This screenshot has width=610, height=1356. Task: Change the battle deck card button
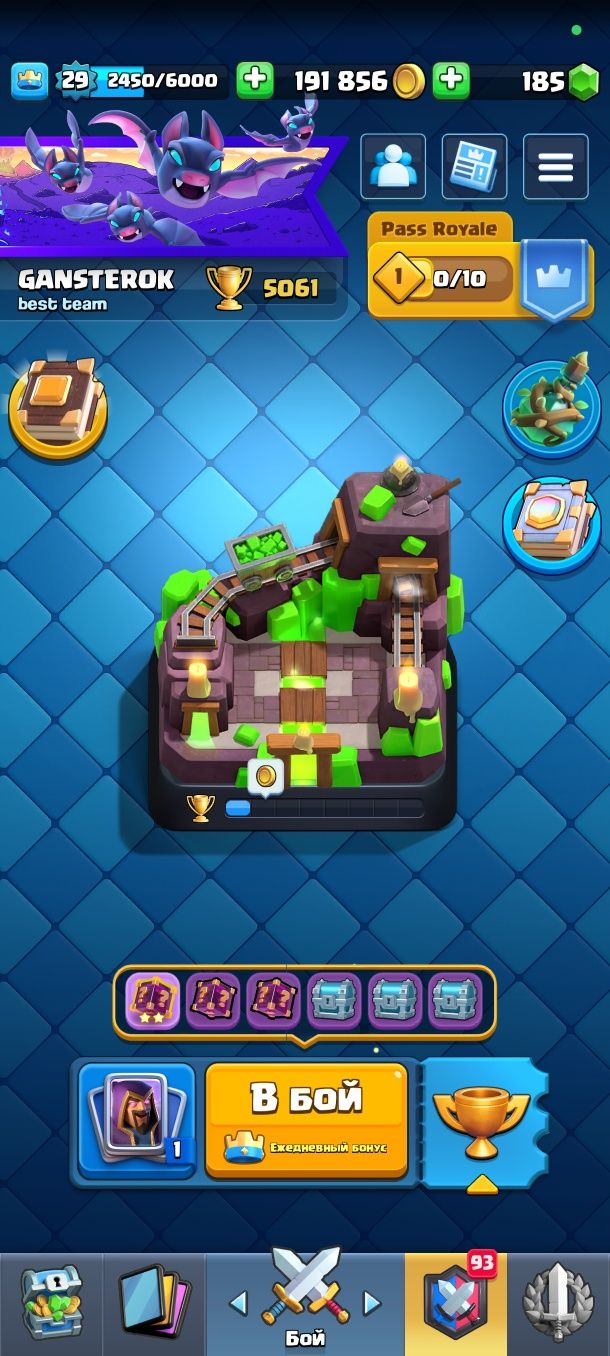(x=137, y=1120)
